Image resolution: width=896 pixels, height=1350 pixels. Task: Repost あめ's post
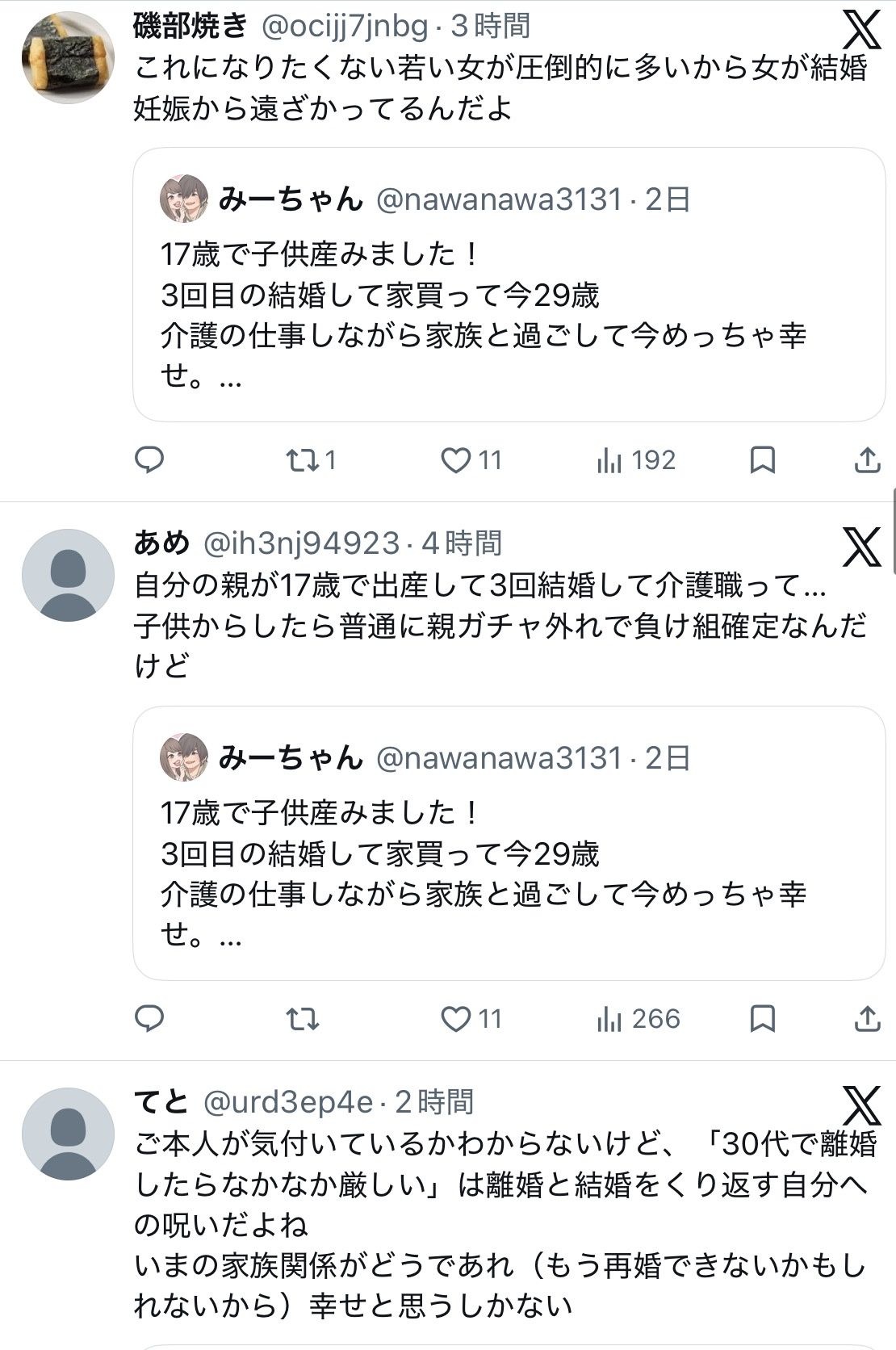click(x=303, y=1019)
